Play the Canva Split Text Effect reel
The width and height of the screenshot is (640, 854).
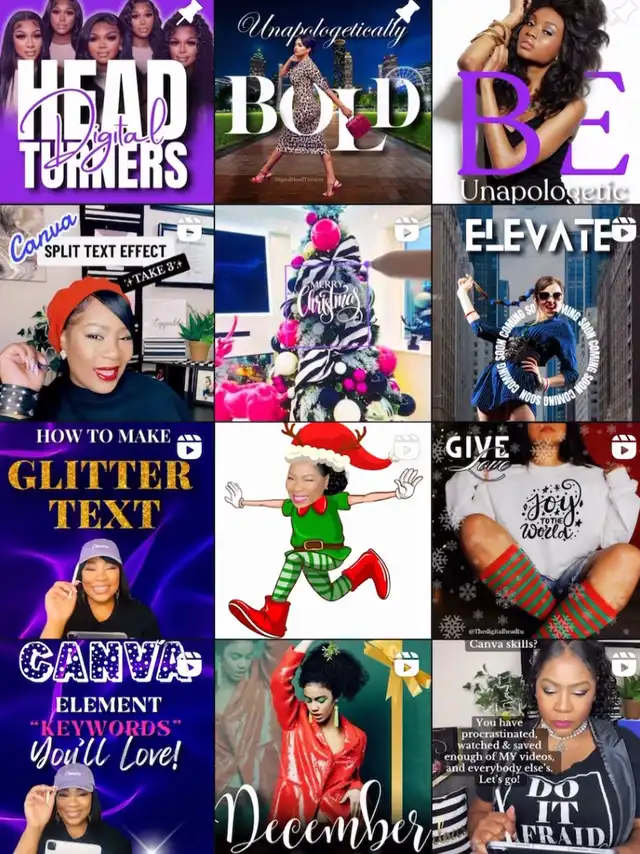(x=106, y=313)
